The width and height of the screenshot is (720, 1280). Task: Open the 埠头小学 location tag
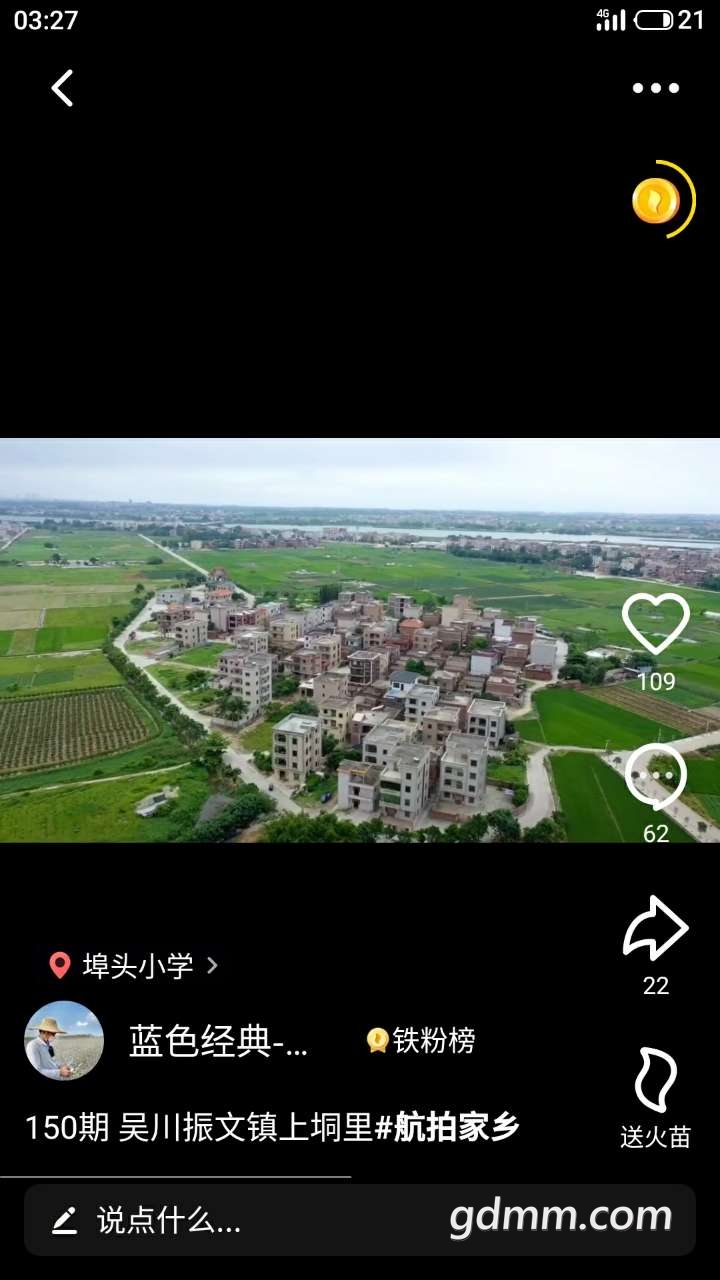click(x=134, y=965)
